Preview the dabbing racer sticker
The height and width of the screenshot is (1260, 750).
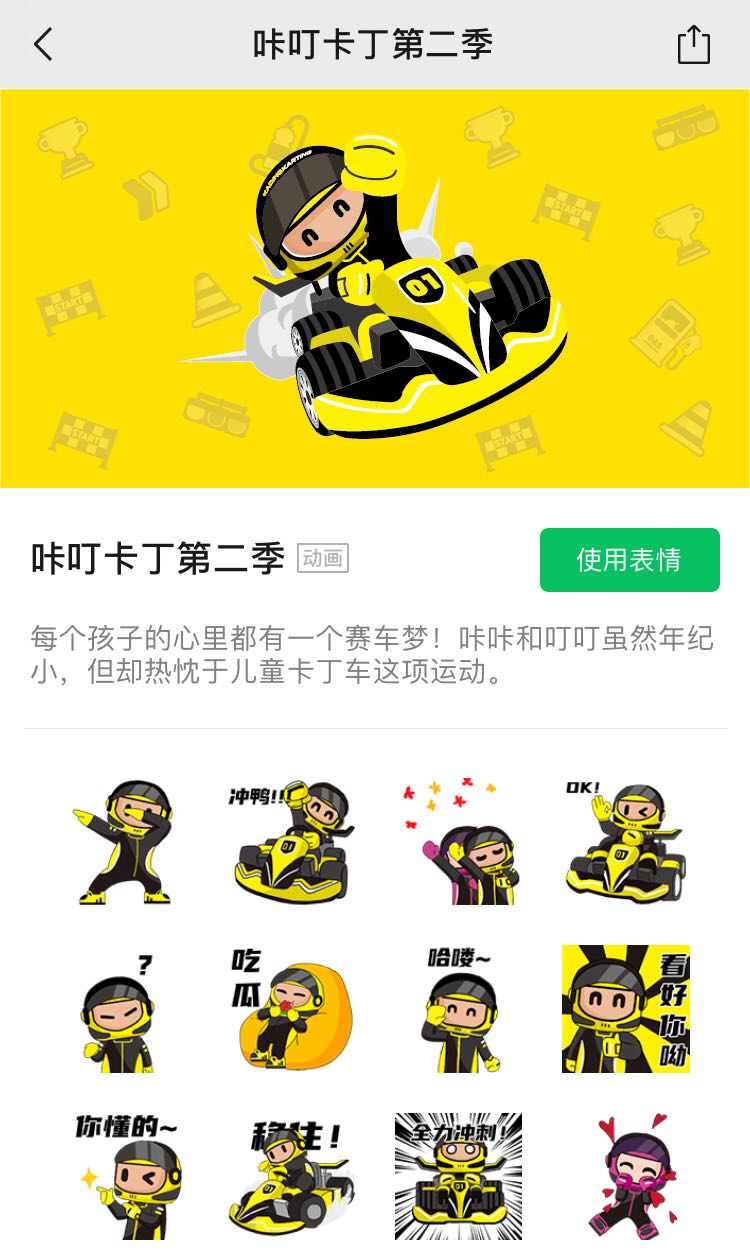click(x=125, y=842)
